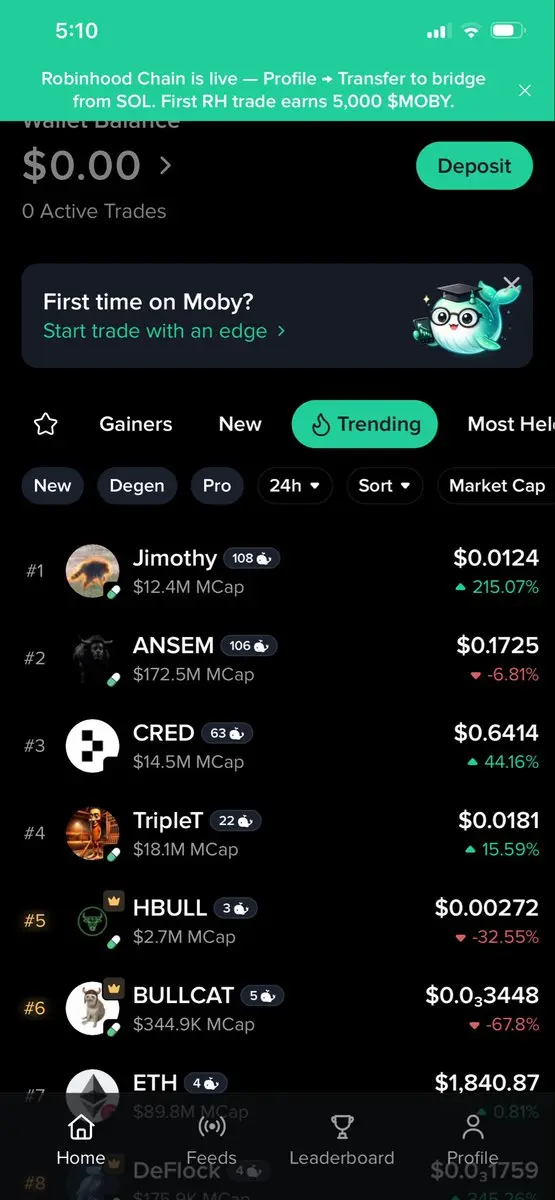Open the ANSEM token row
This screenshot has width=555, height=1200.
tap(278, 658)
